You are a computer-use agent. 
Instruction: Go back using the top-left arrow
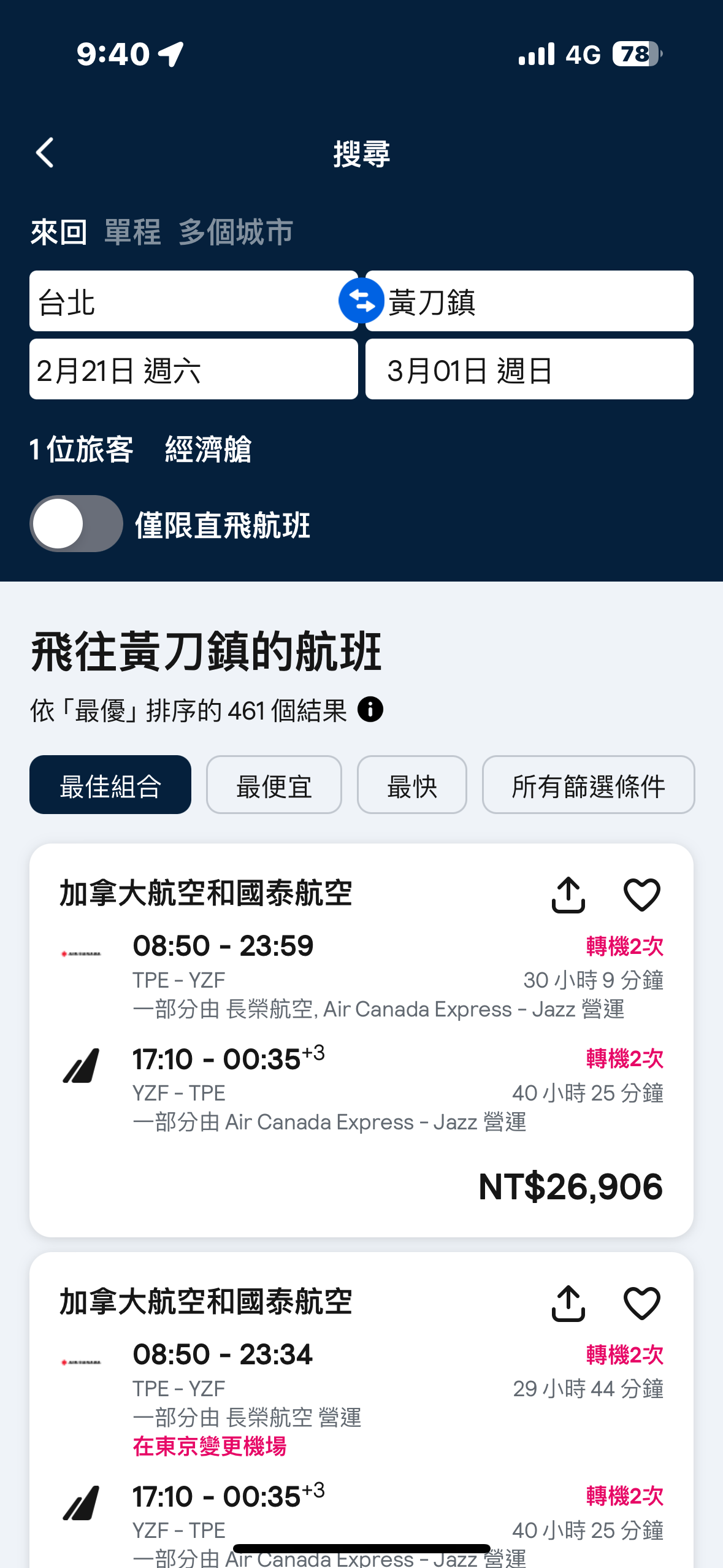(x=45, y=153)
